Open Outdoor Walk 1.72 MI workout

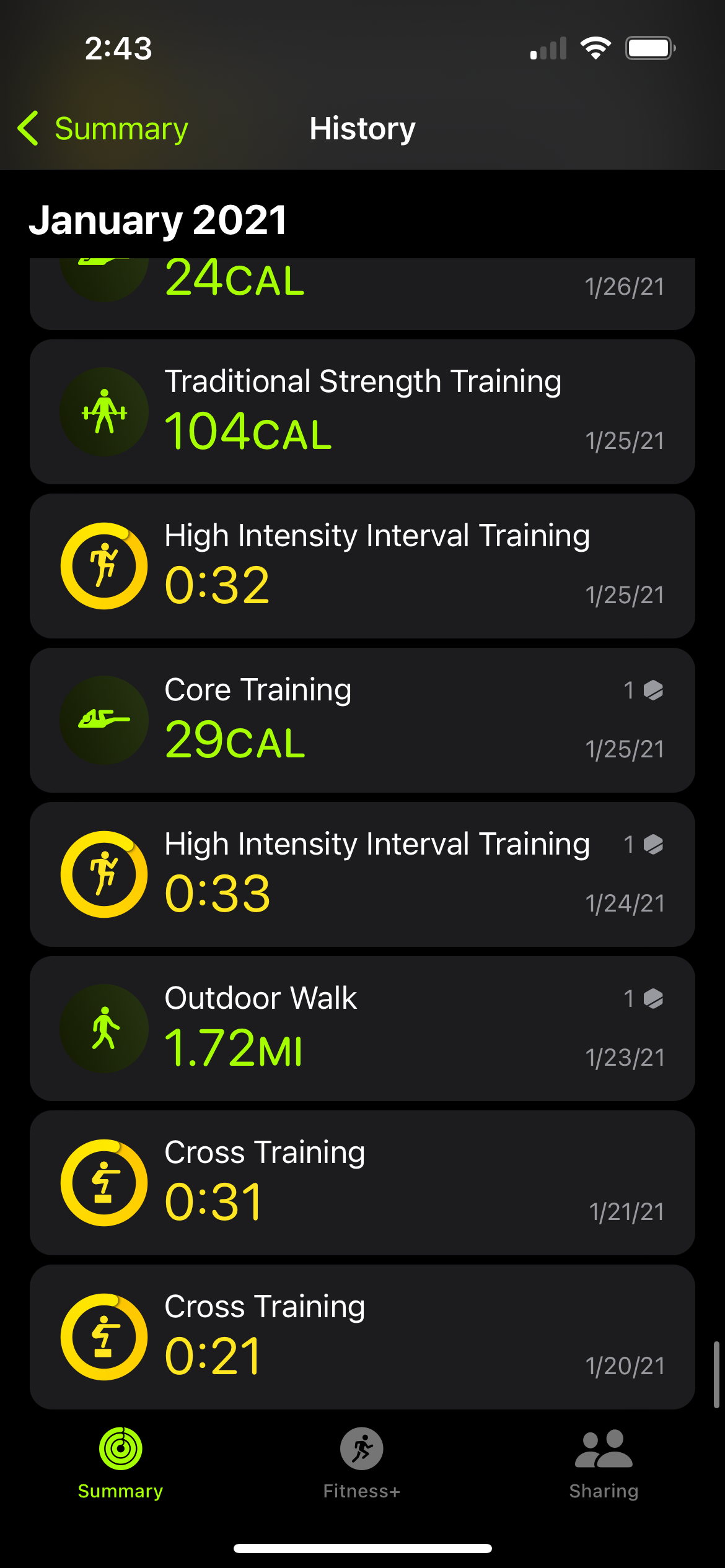click(362, 1029)
